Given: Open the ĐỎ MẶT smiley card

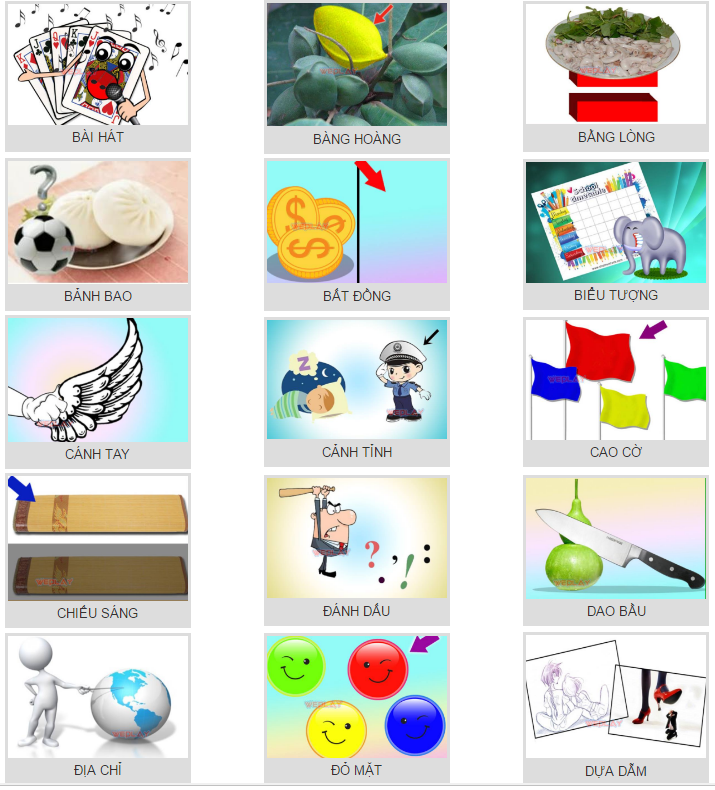Looking at the screenshot, I should tap(356, 696).
